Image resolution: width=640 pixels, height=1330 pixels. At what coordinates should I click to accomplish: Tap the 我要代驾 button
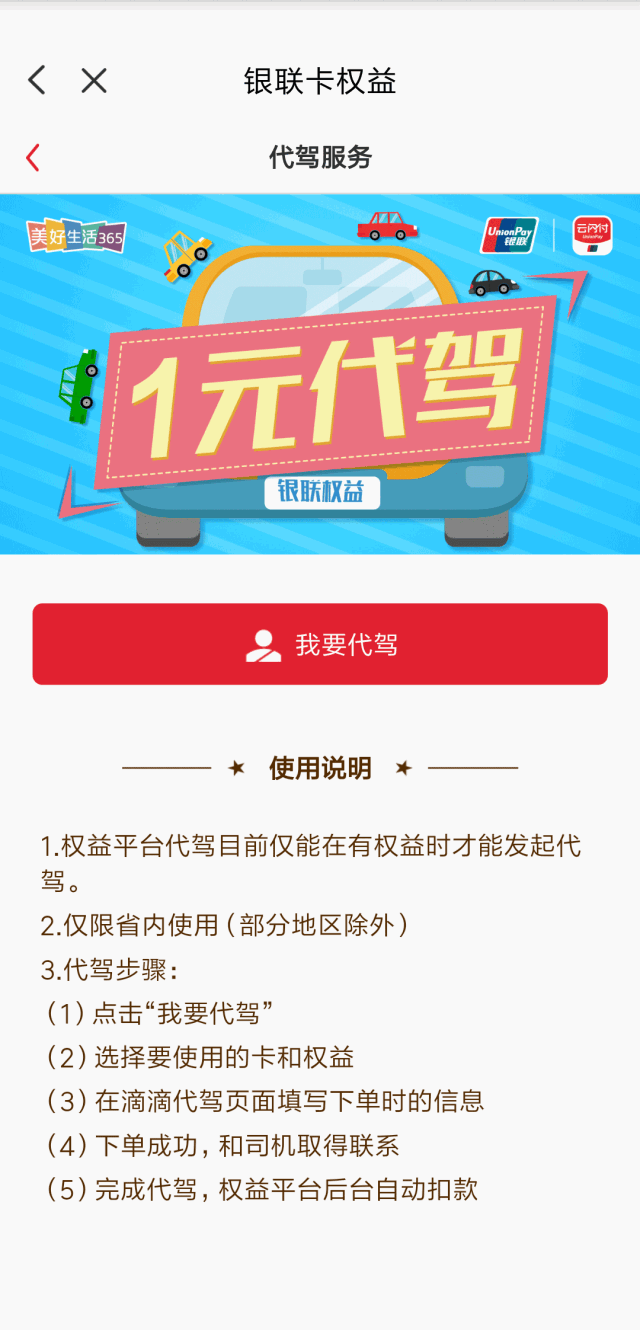pos(320,644)
